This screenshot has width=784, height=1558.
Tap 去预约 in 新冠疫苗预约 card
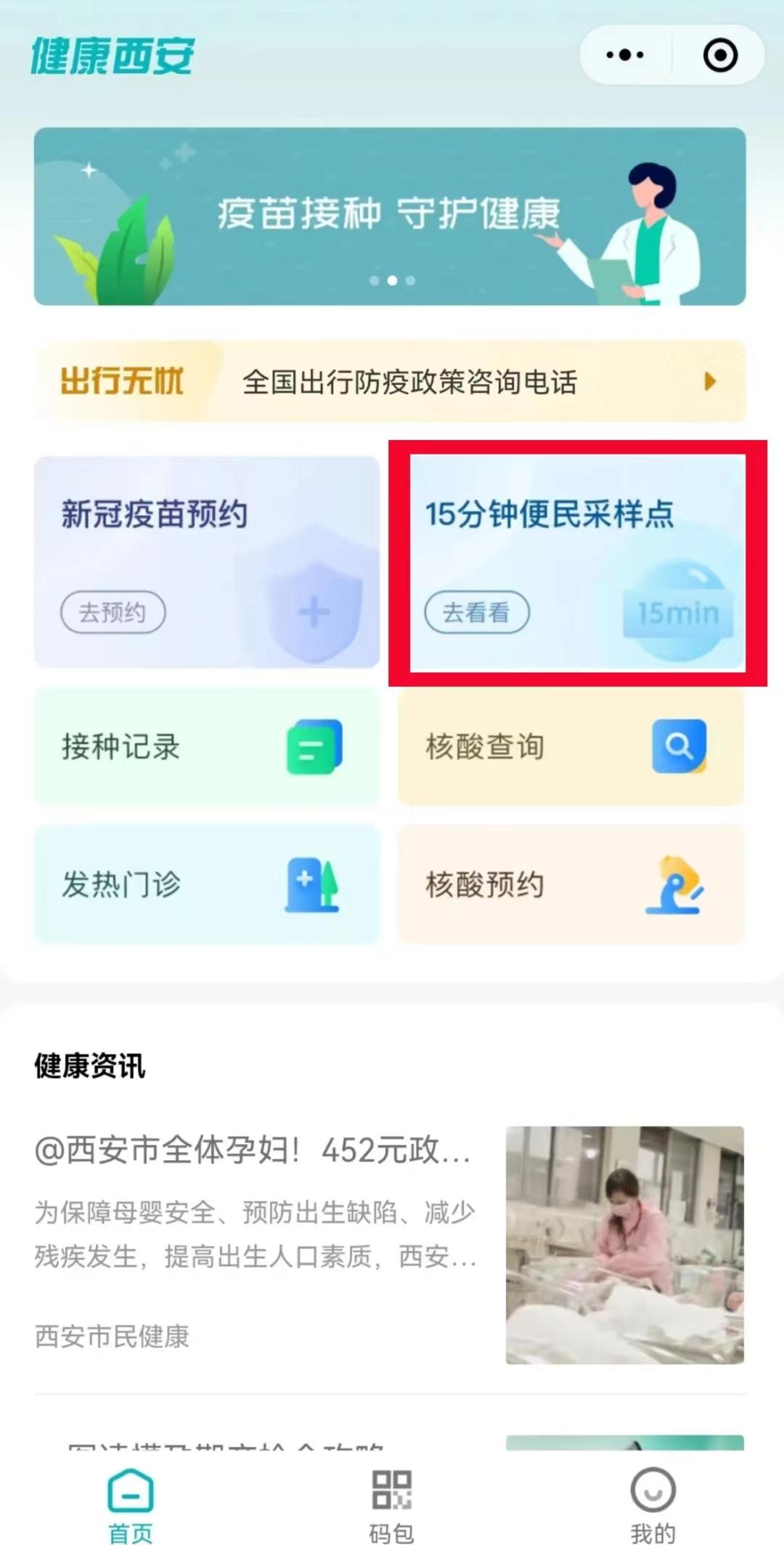point(113,613)
